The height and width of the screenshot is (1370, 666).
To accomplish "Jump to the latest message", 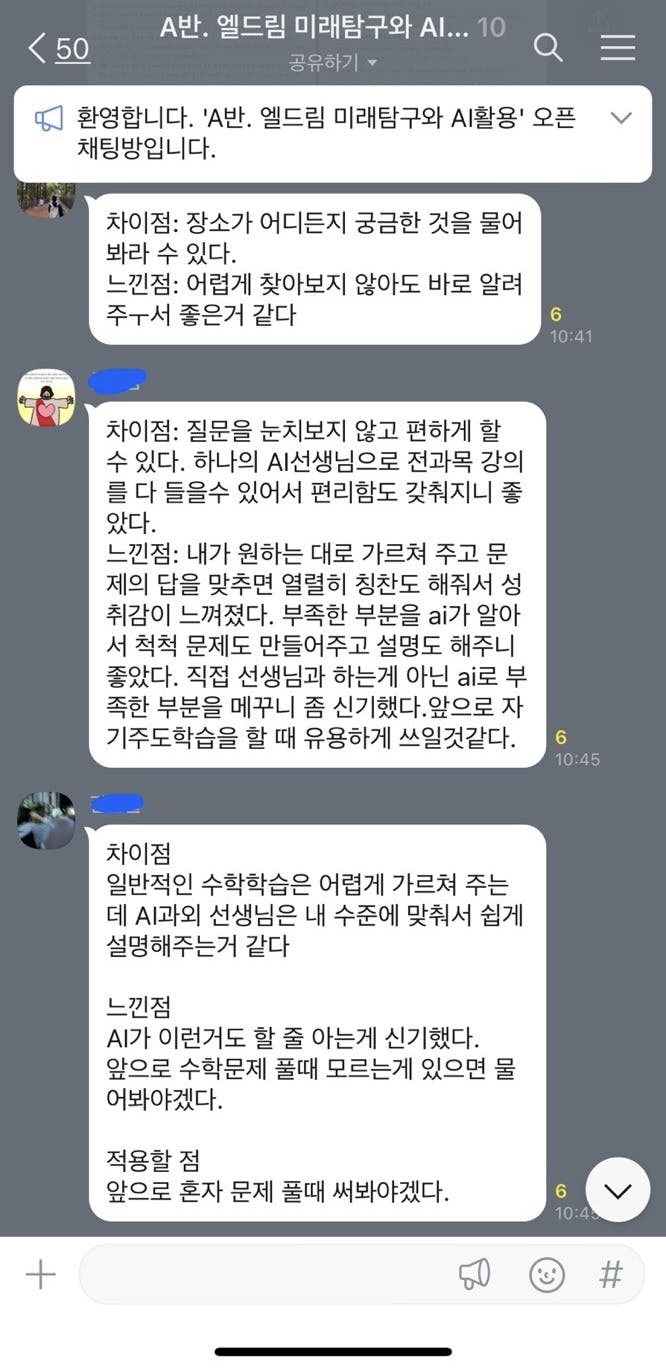I will (x=617, y=1191).
